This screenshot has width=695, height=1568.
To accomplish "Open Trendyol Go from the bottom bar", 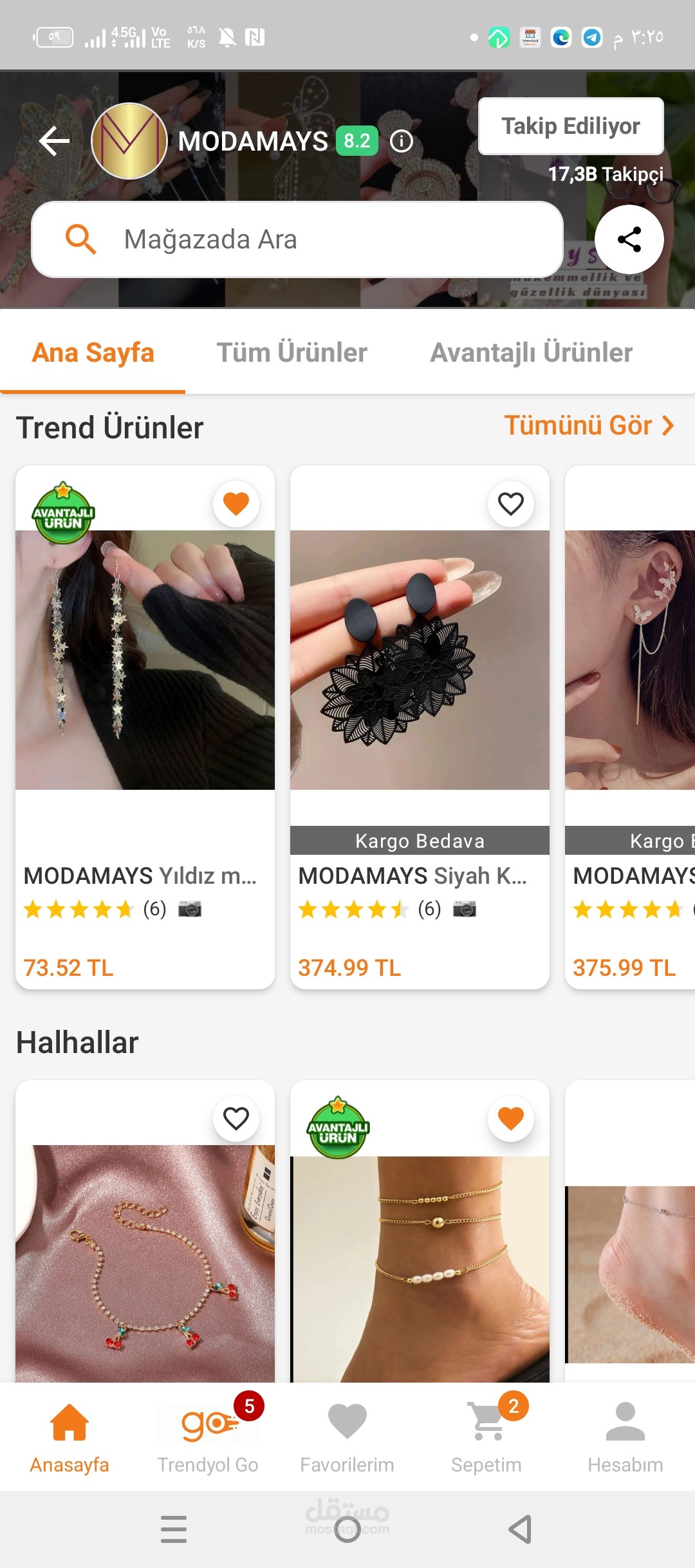I will (x=208, y=1421).
